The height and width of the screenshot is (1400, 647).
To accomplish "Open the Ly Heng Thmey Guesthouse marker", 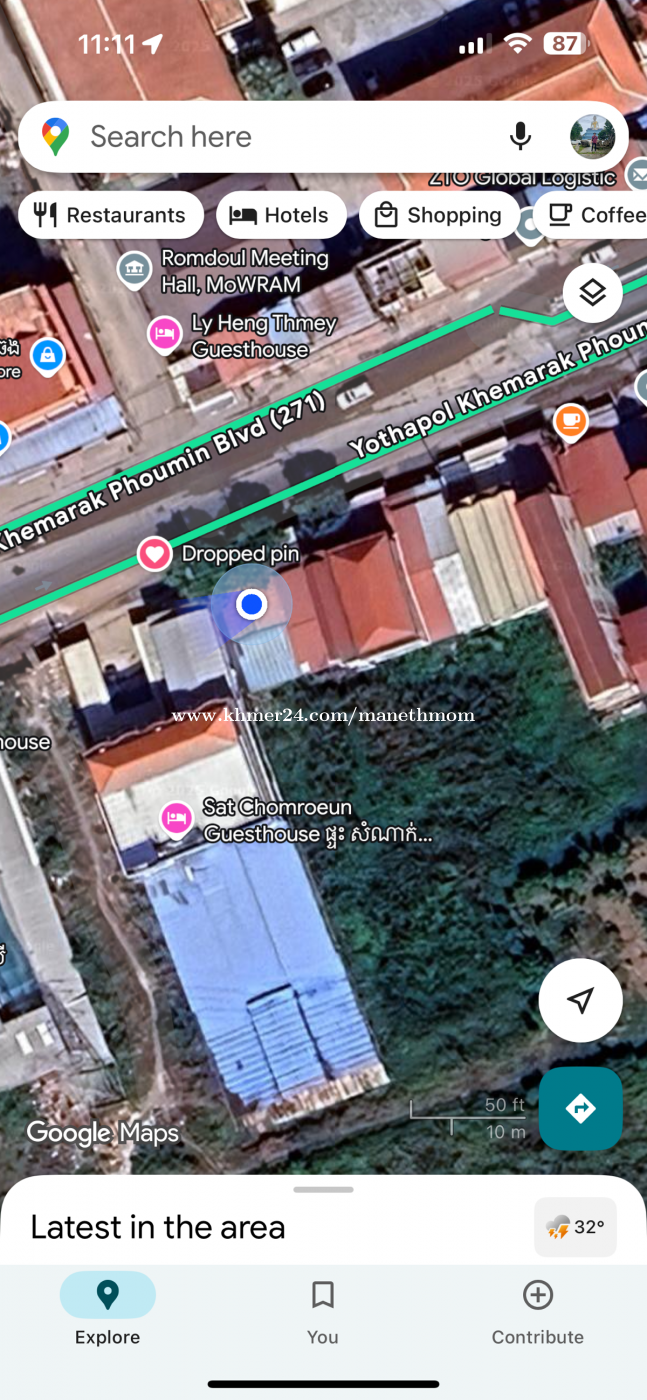I will click(x=165, y=334).
